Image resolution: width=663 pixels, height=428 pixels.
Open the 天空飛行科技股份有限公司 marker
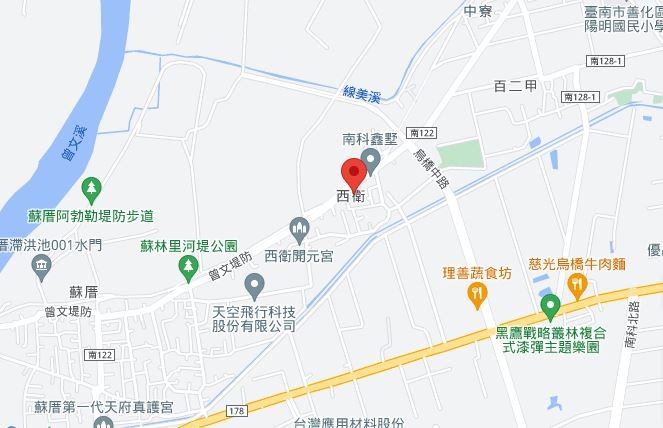254,289
